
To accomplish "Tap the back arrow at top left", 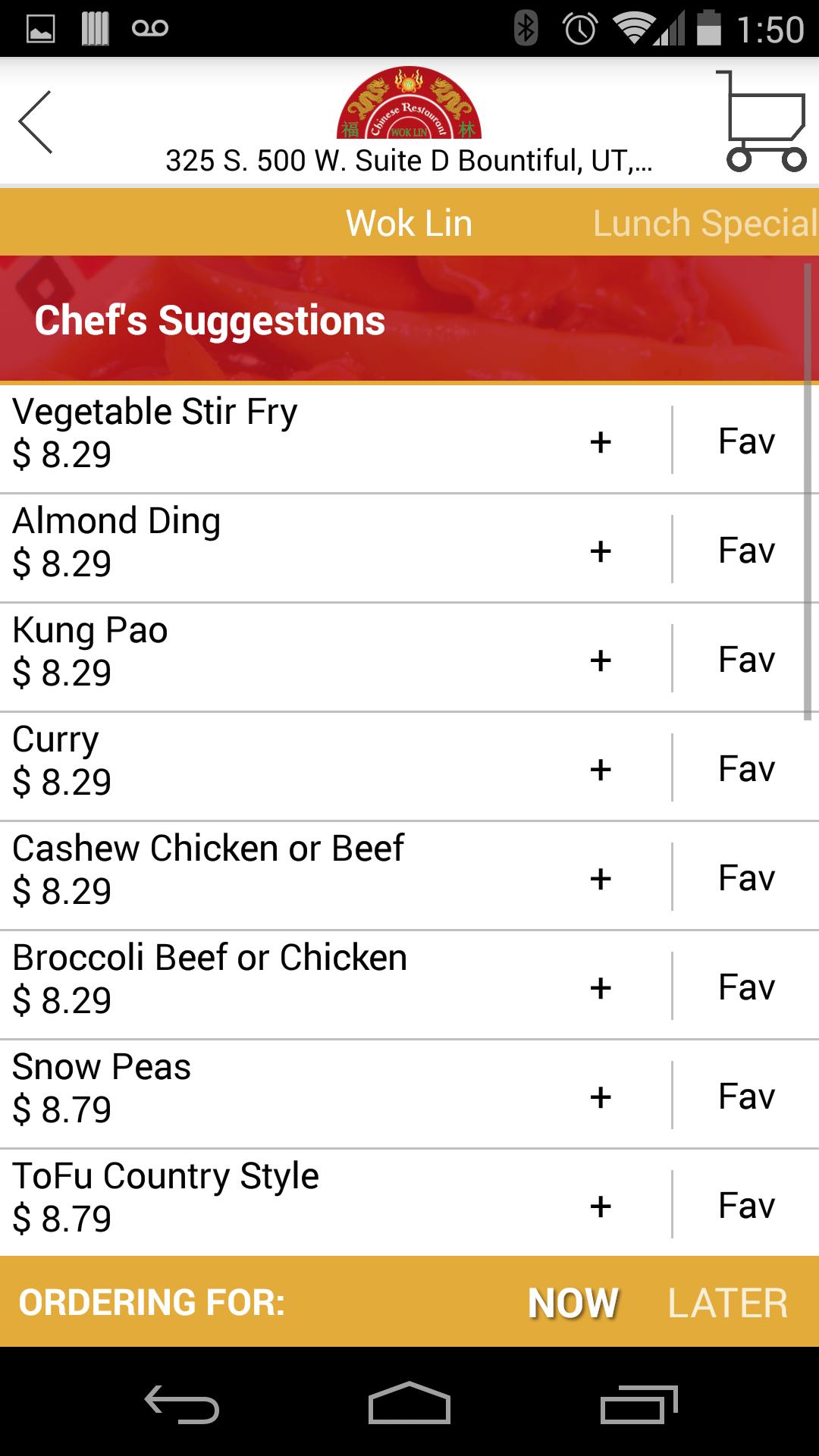I will [x=34, y=121].
